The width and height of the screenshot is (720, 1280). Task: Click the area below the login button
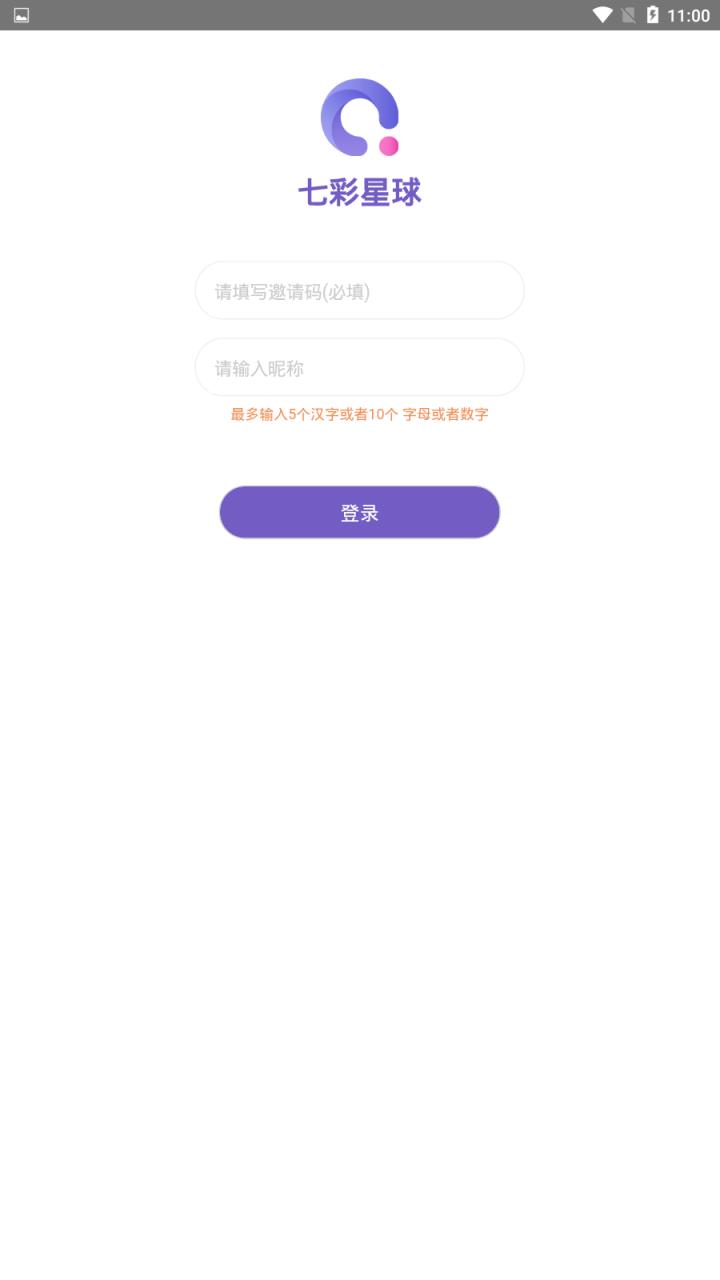360,600
